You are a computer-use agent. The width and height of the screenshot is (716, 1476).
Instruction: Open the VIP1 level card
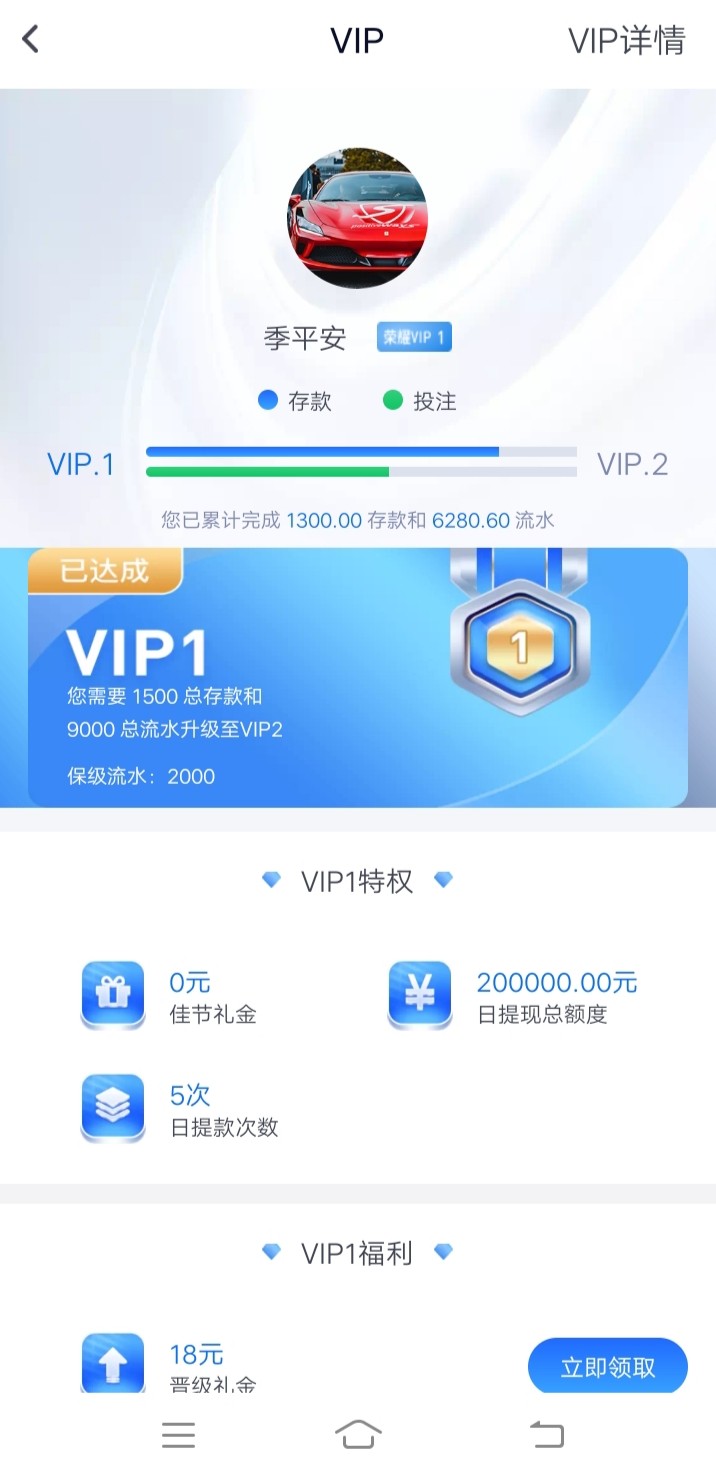[357, 677]
